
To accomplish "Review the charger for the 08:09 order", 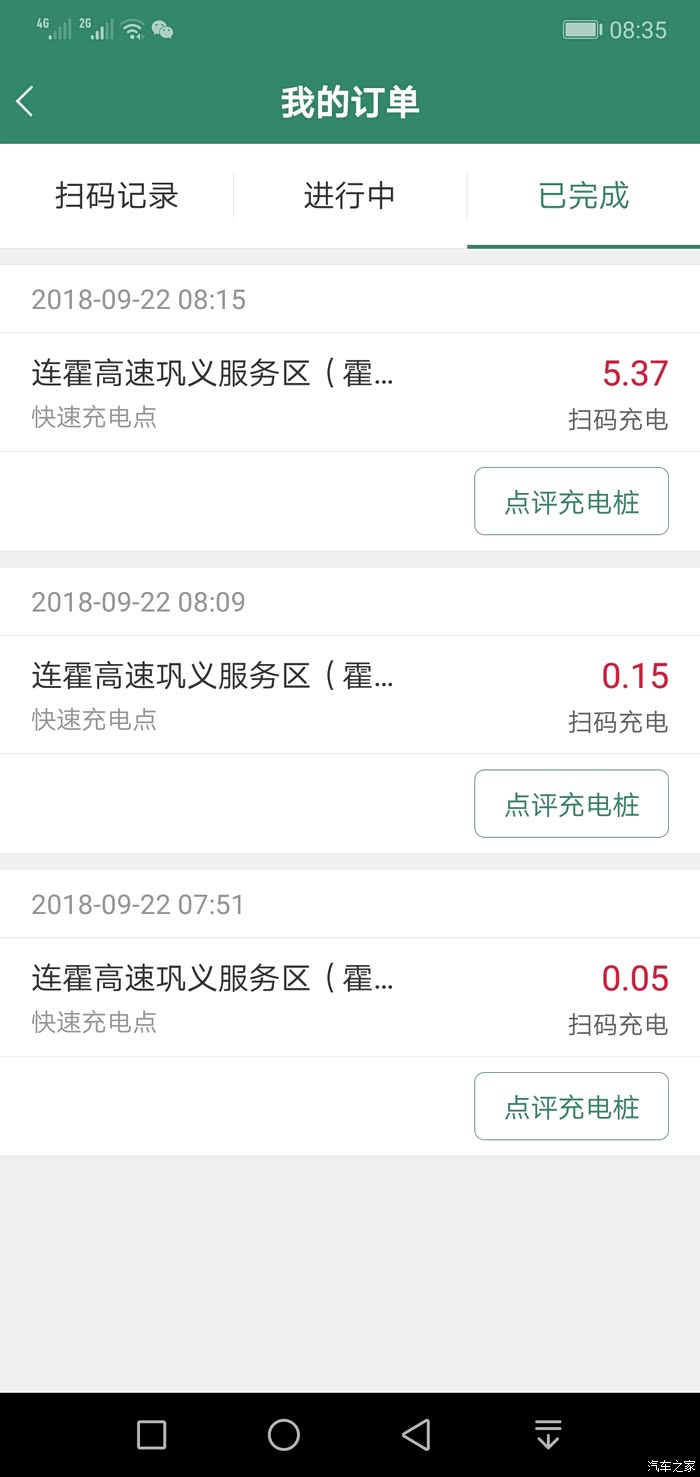I will 571,804.
